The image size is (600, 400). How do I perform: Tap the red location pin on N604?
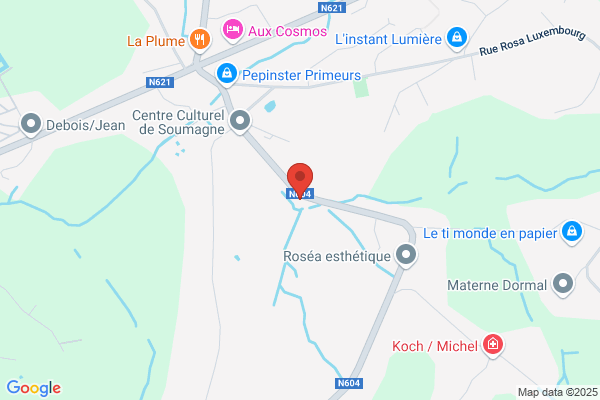[300, 180]
